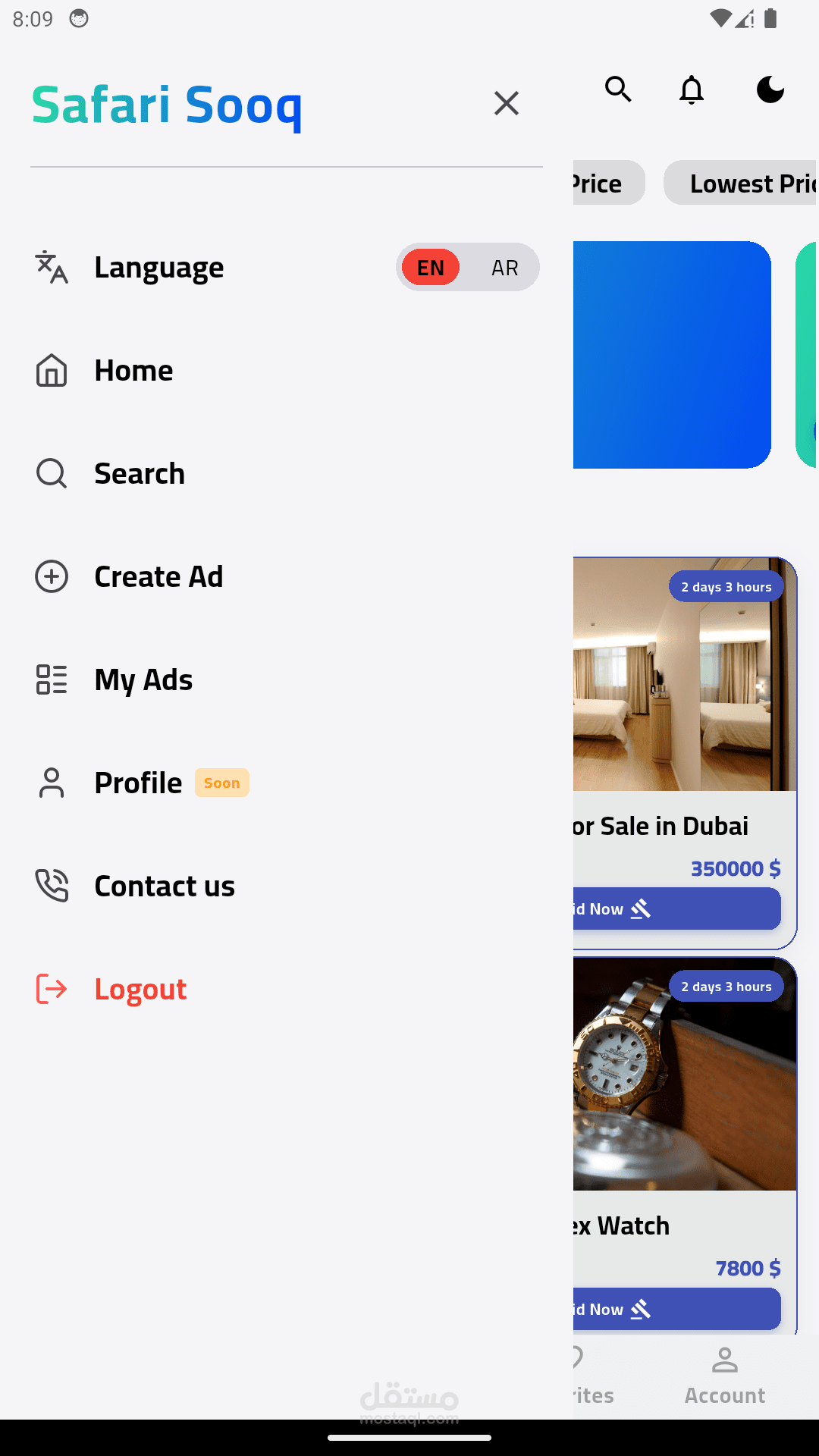Open the Profile menu item

[138, 783]
